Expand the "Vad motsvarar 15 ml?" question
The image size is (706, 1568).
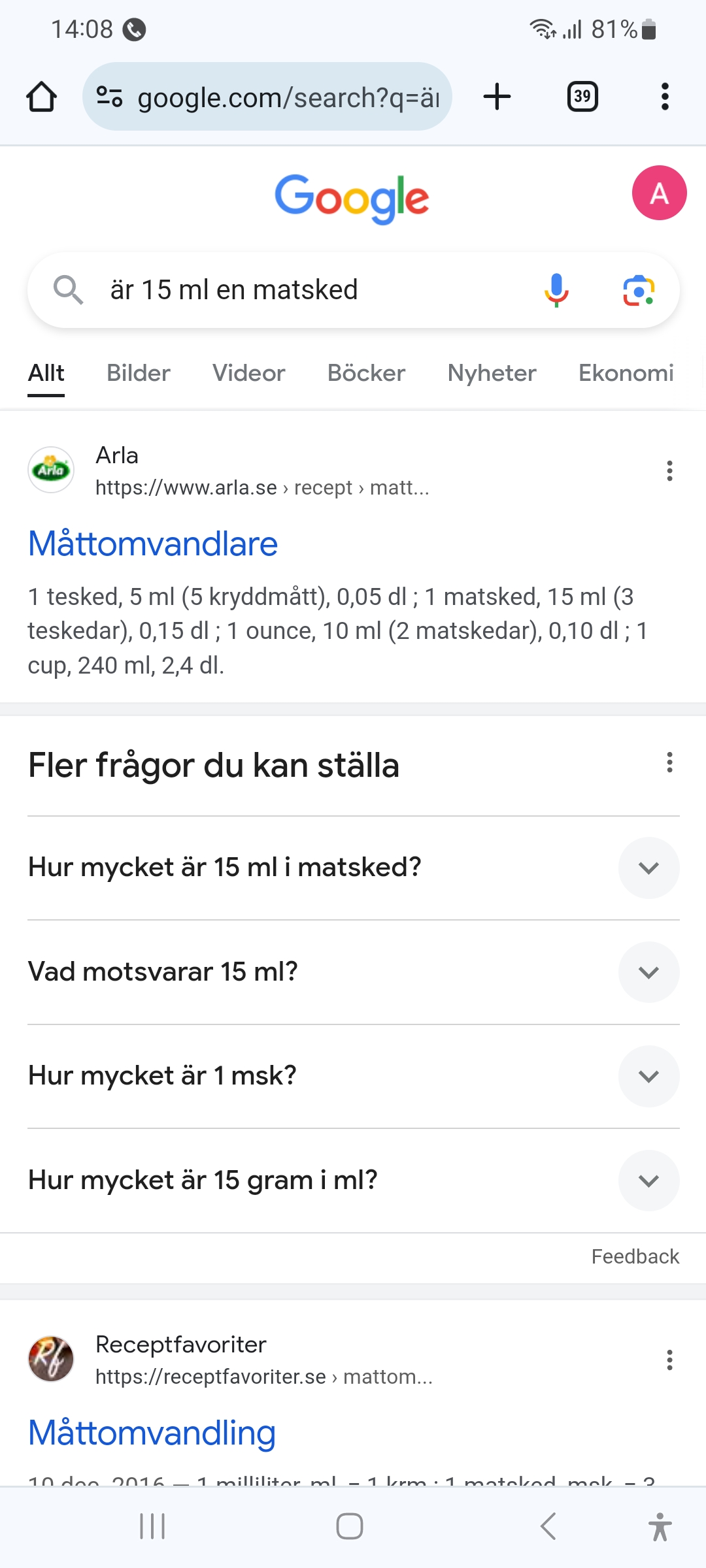pyautogui.click(x=648, y=972)
